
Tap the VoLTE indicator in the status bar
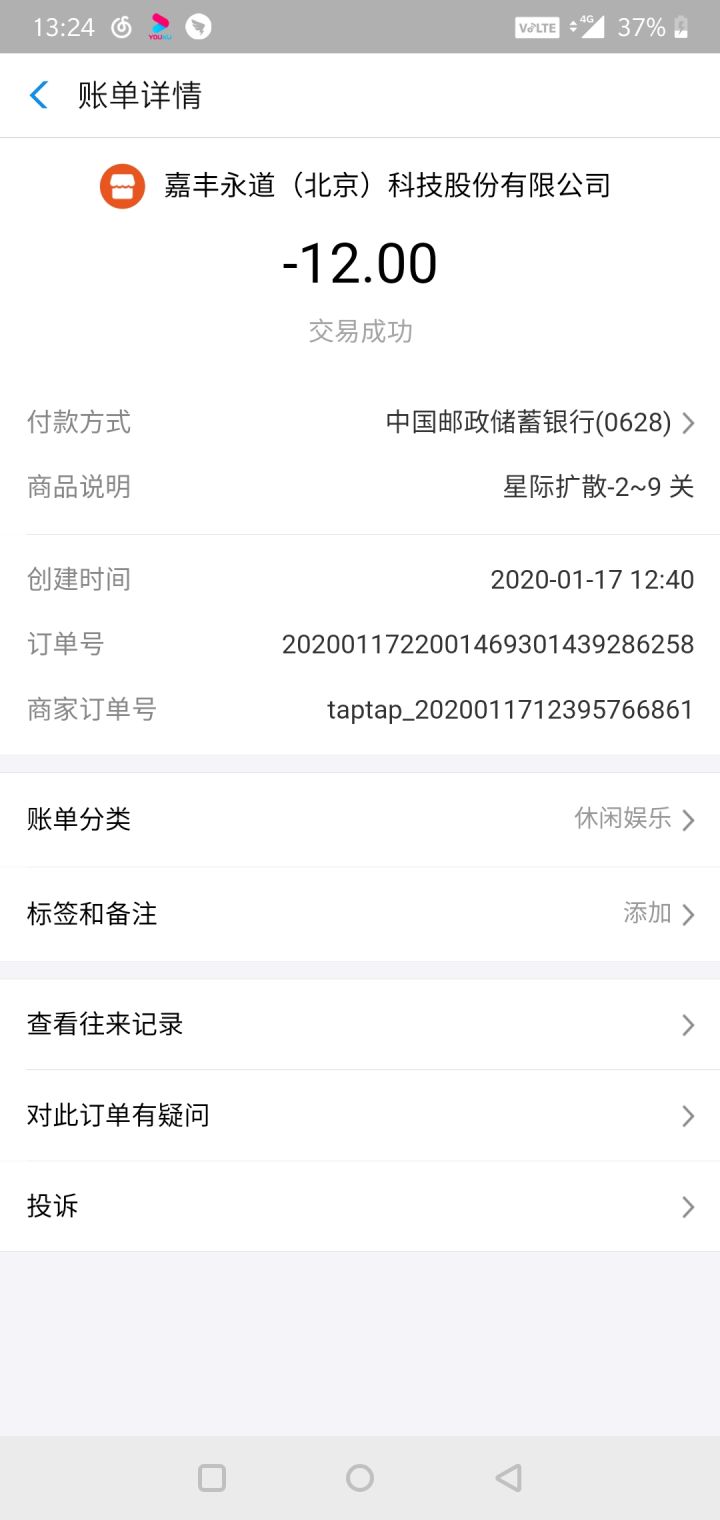pos(536,27)
